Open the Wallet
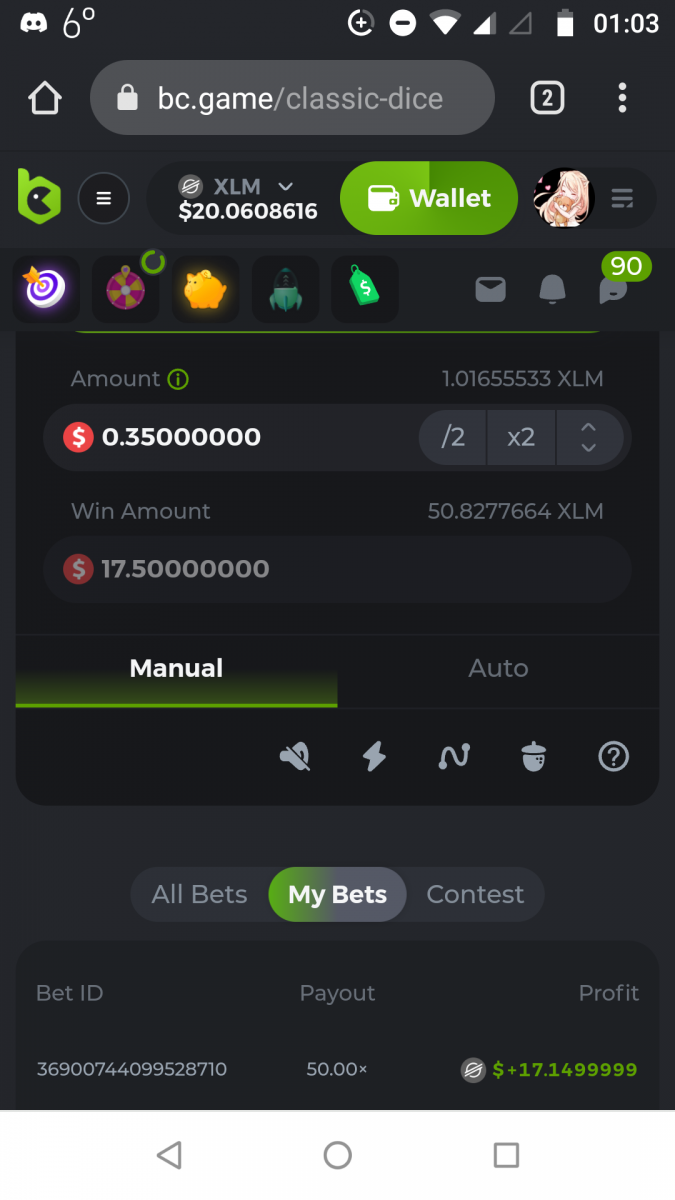 click(x=429, y=198)
